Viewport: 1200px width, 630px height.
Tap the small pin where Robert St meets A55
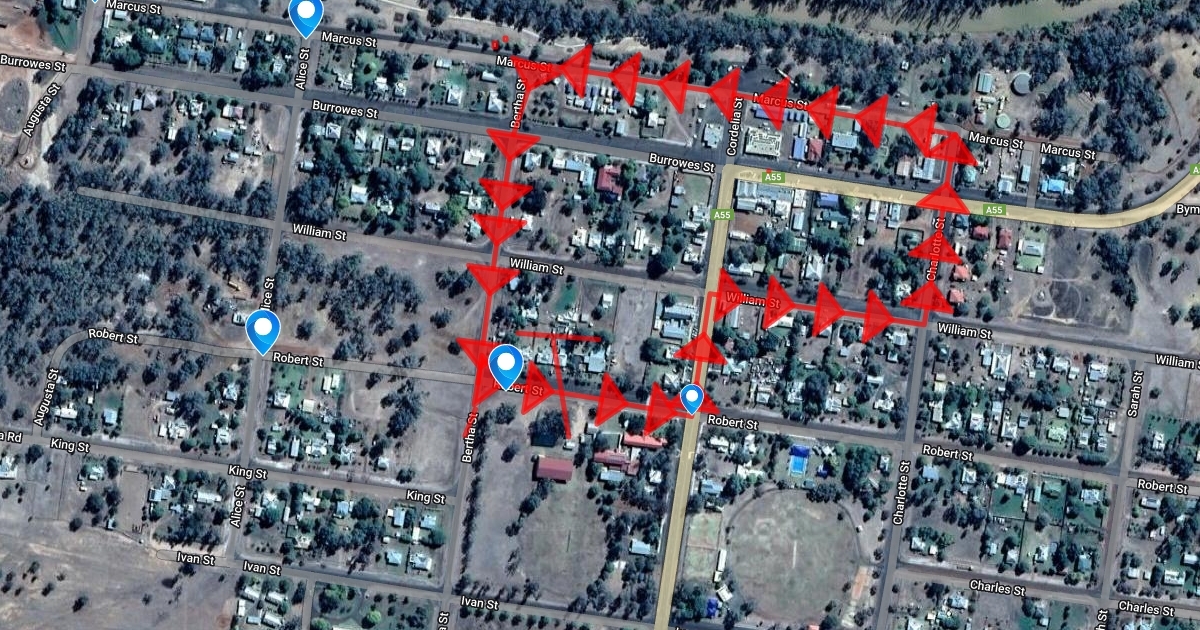tap(691, 400)
